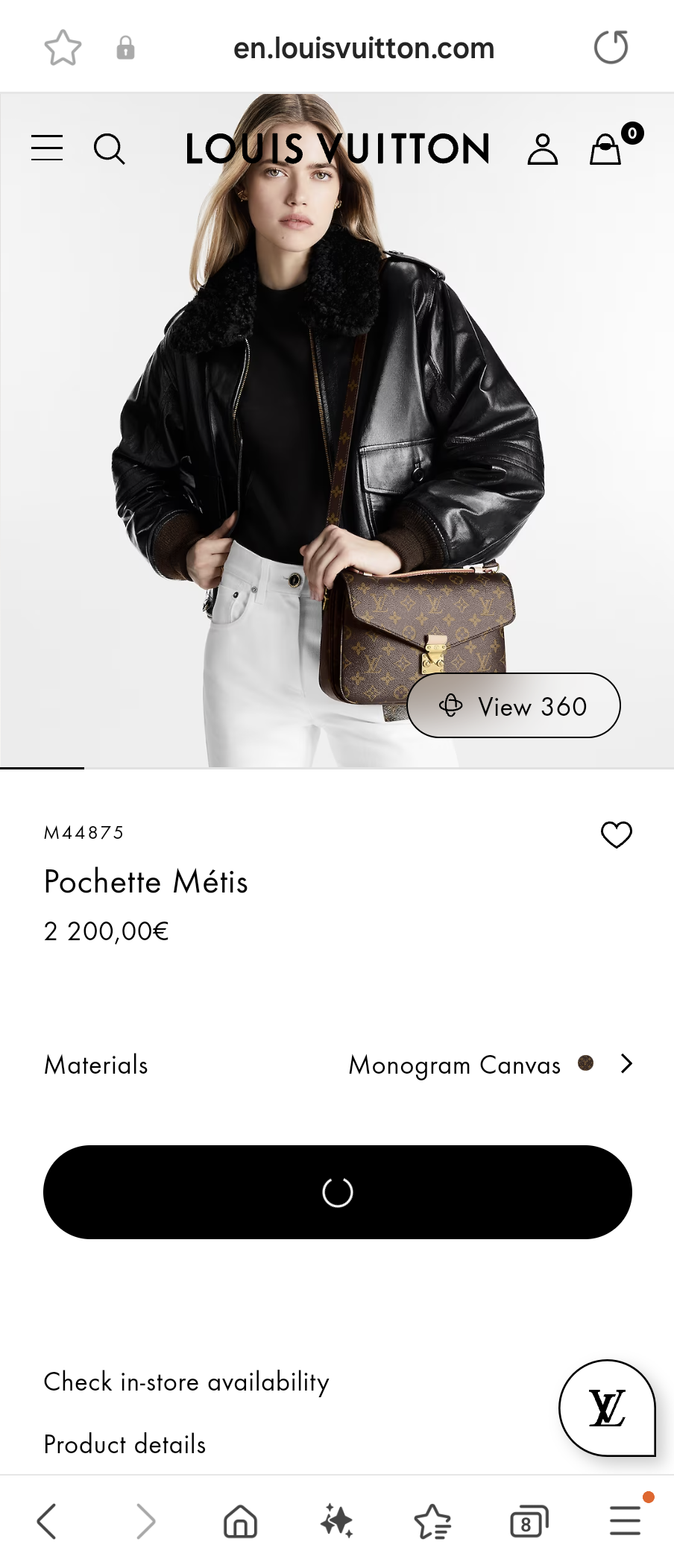Toggle the lock icon in the address bar
Viewport: 674px width, 1568px height.
(x=125, y=47)
